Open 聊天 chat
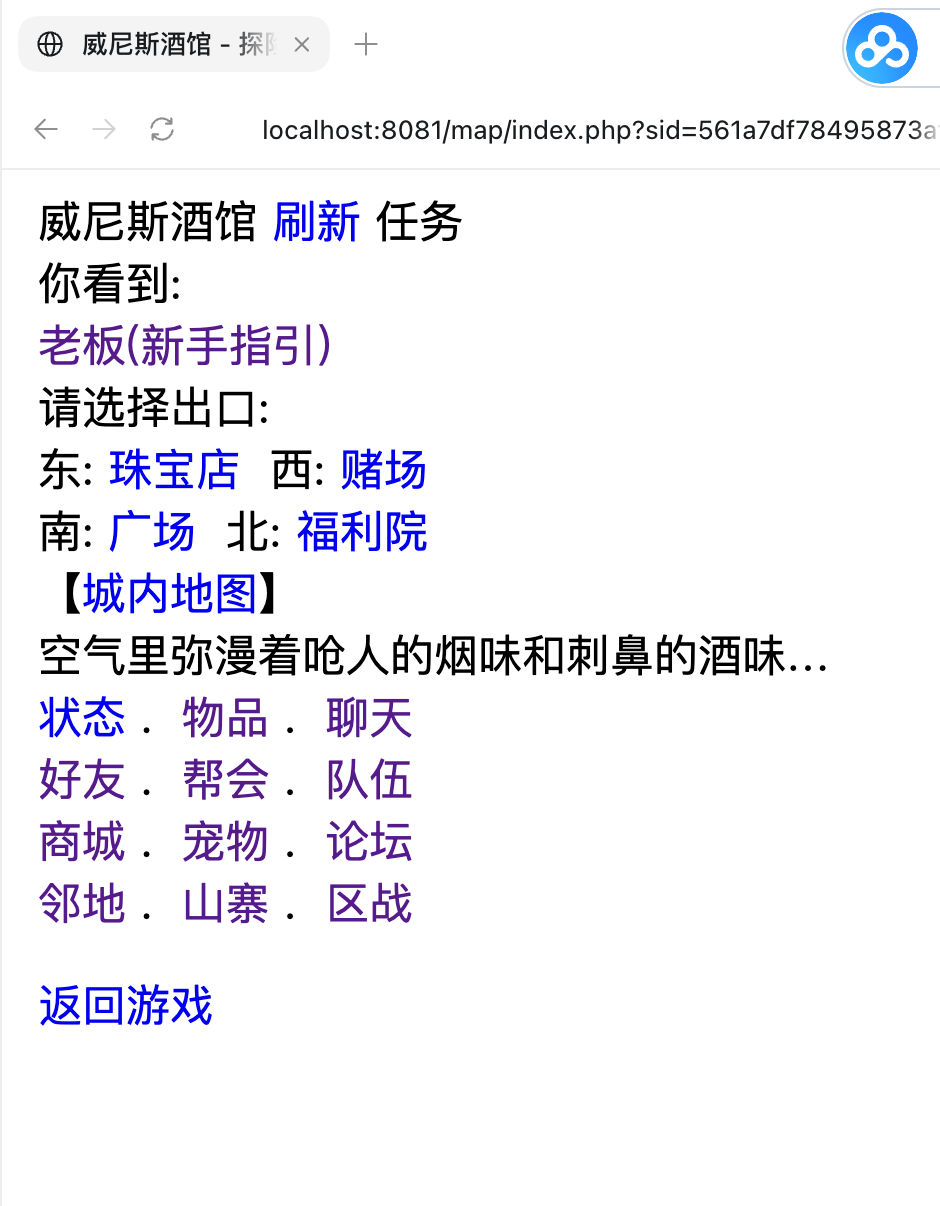Viewport: 940px width, 1206px height. coord(369,718)
